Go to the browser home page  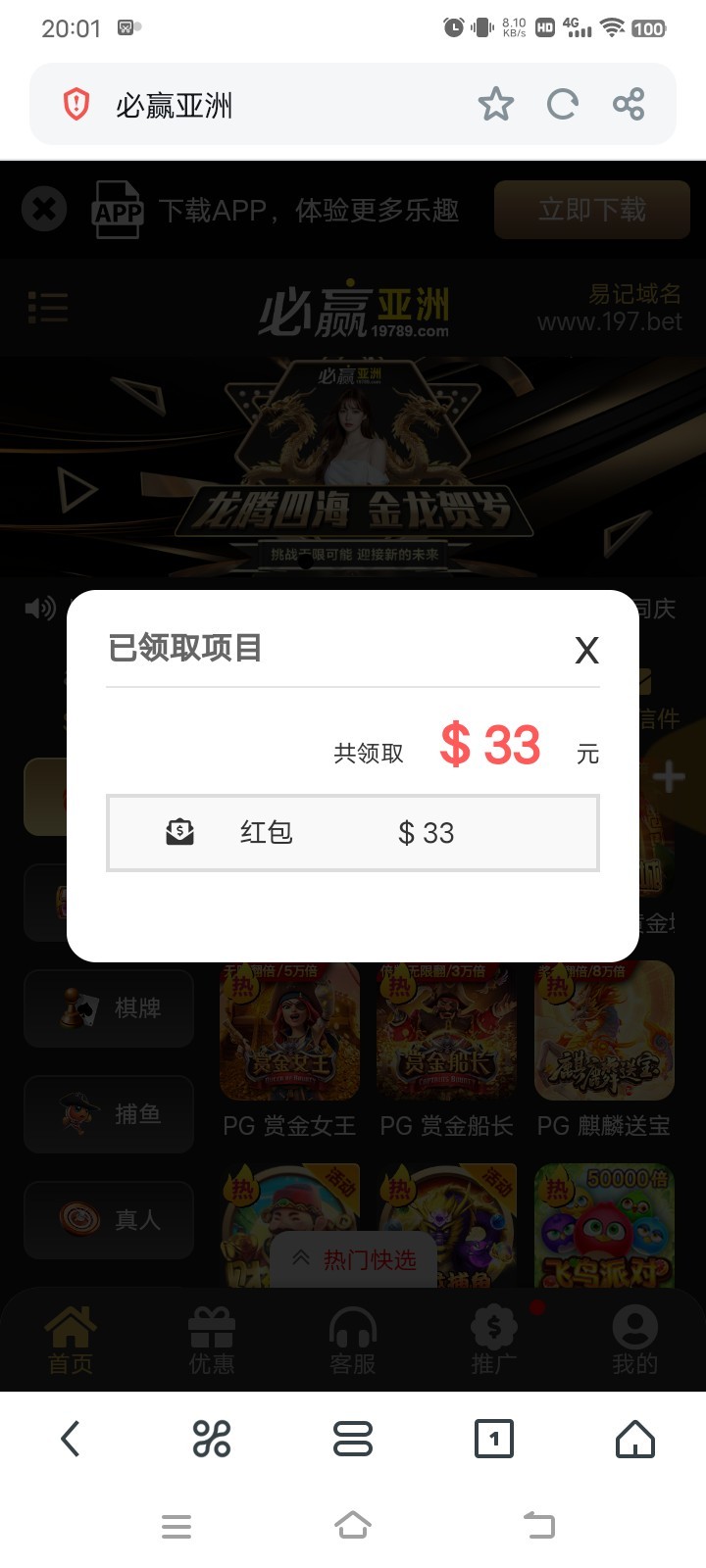point(634,1439)
